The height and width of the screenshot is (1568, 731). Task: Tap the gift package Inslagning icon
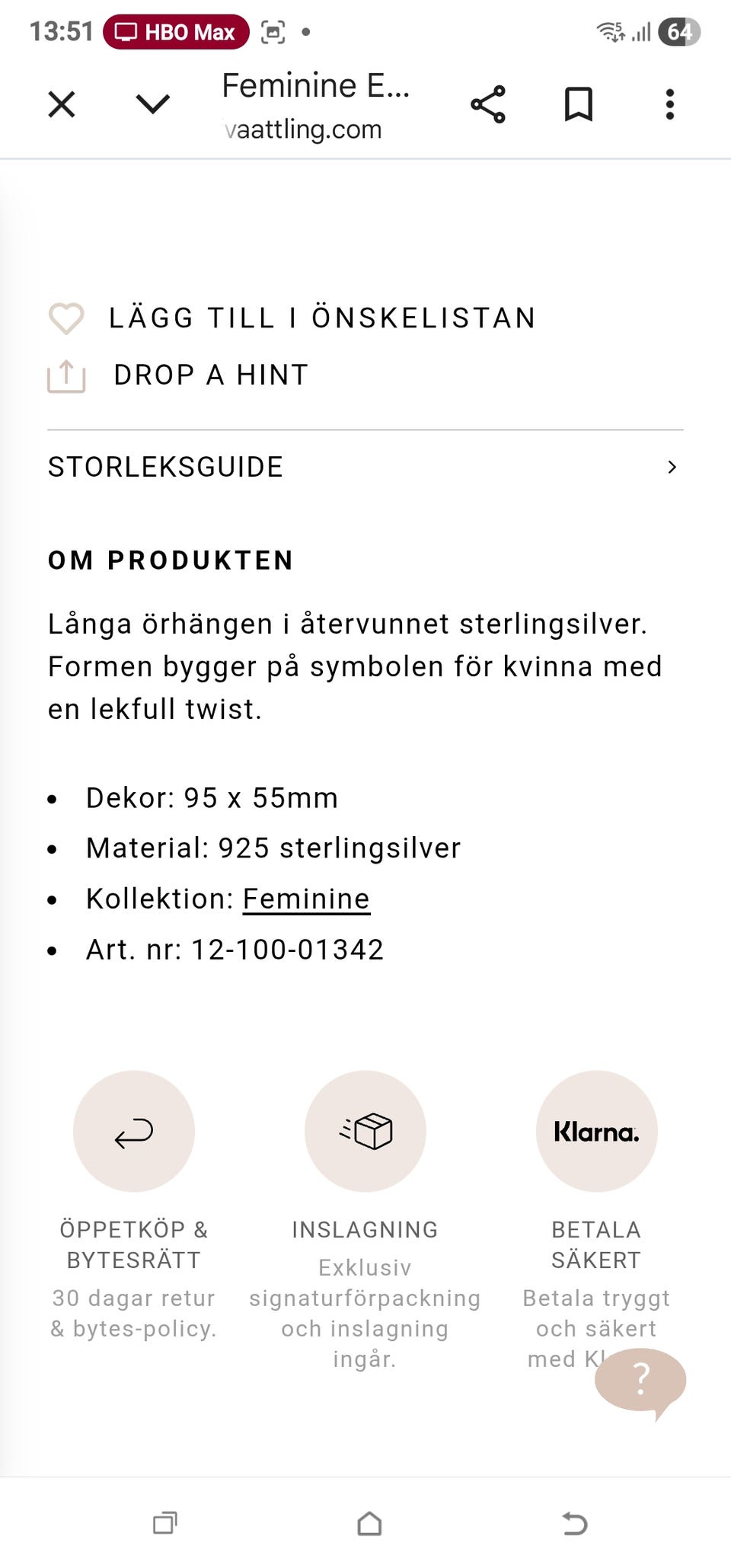[365, 1132]
